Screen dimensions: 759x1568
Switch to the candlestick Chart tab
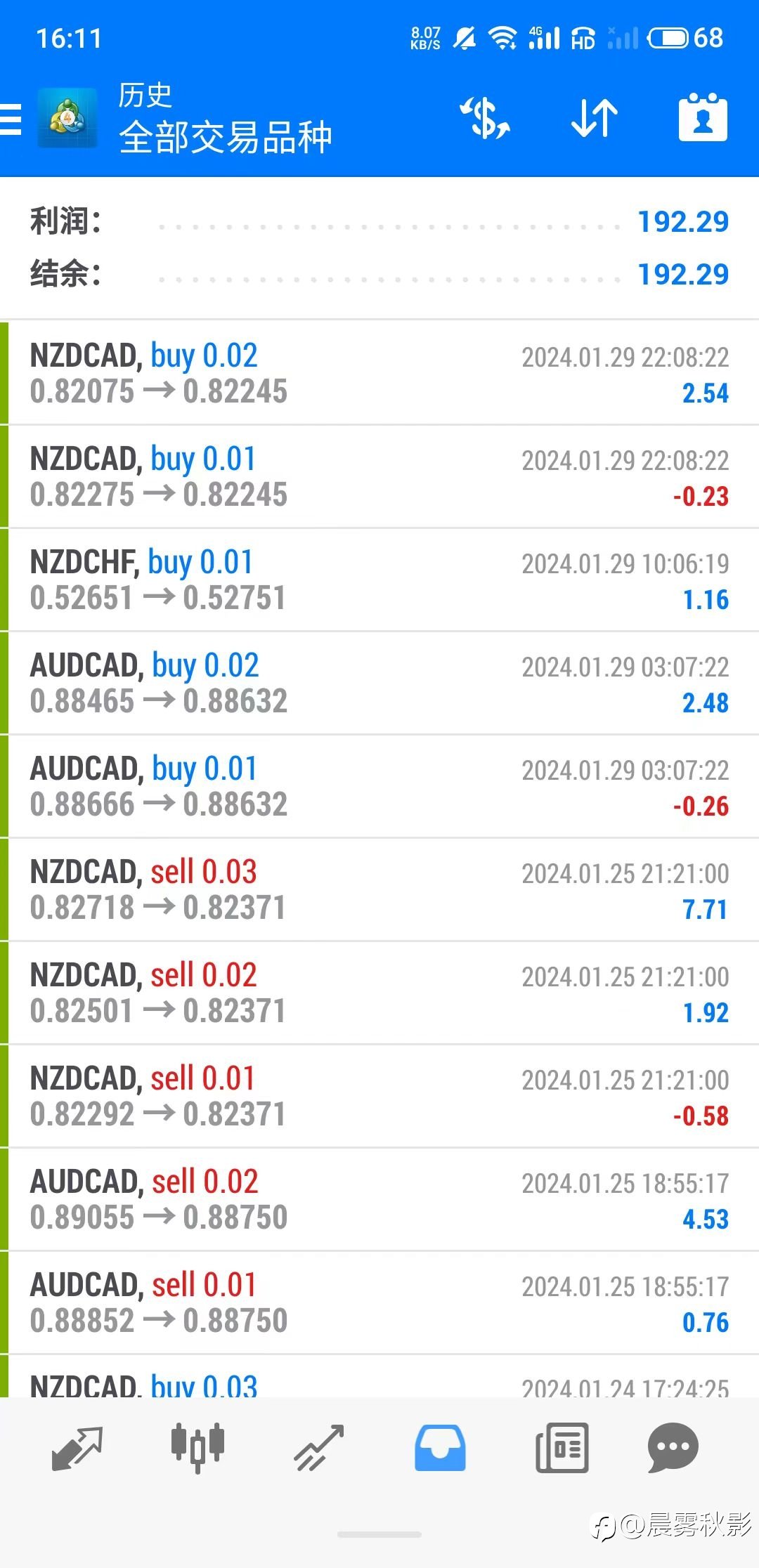(x=197, y=1448)
